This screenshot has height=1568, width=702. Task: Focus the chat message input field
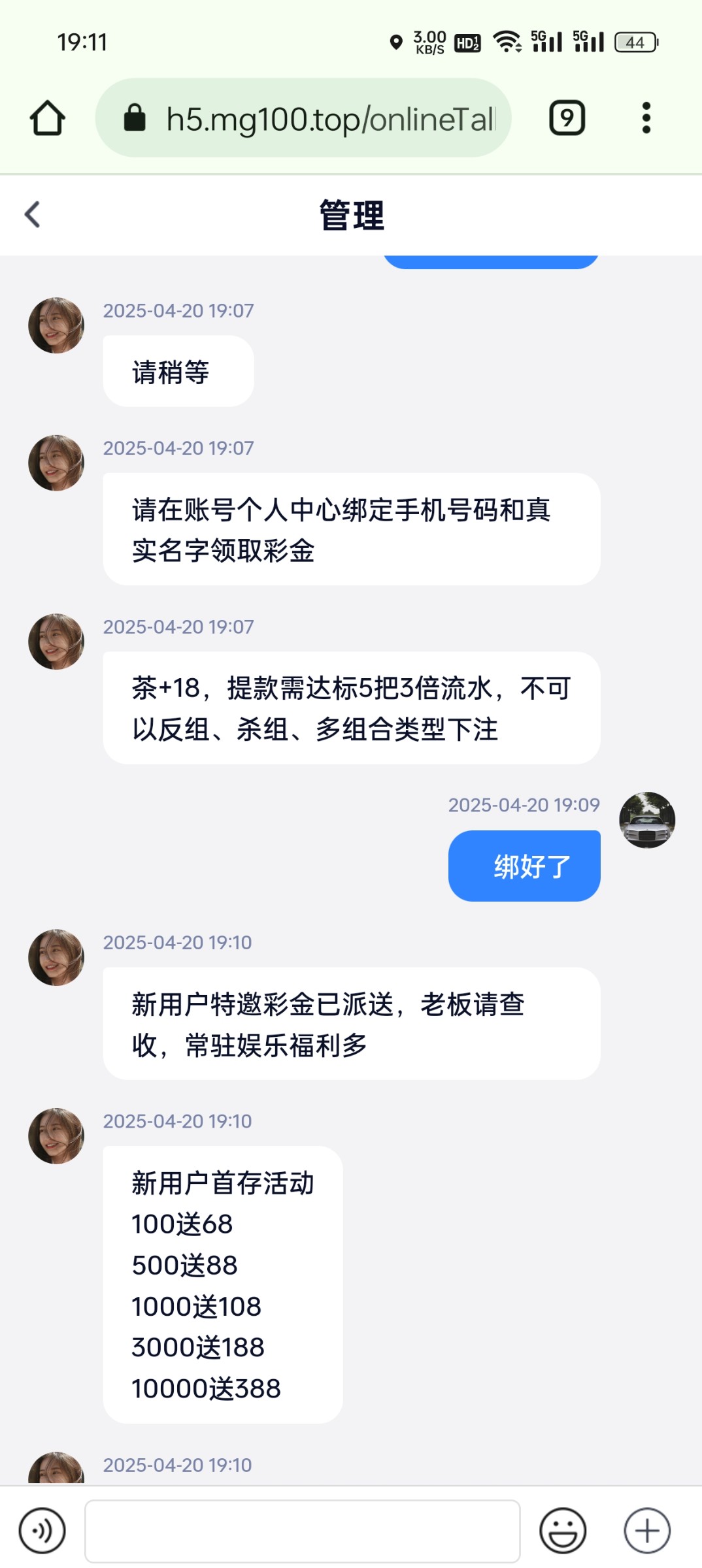point(302,1531)
